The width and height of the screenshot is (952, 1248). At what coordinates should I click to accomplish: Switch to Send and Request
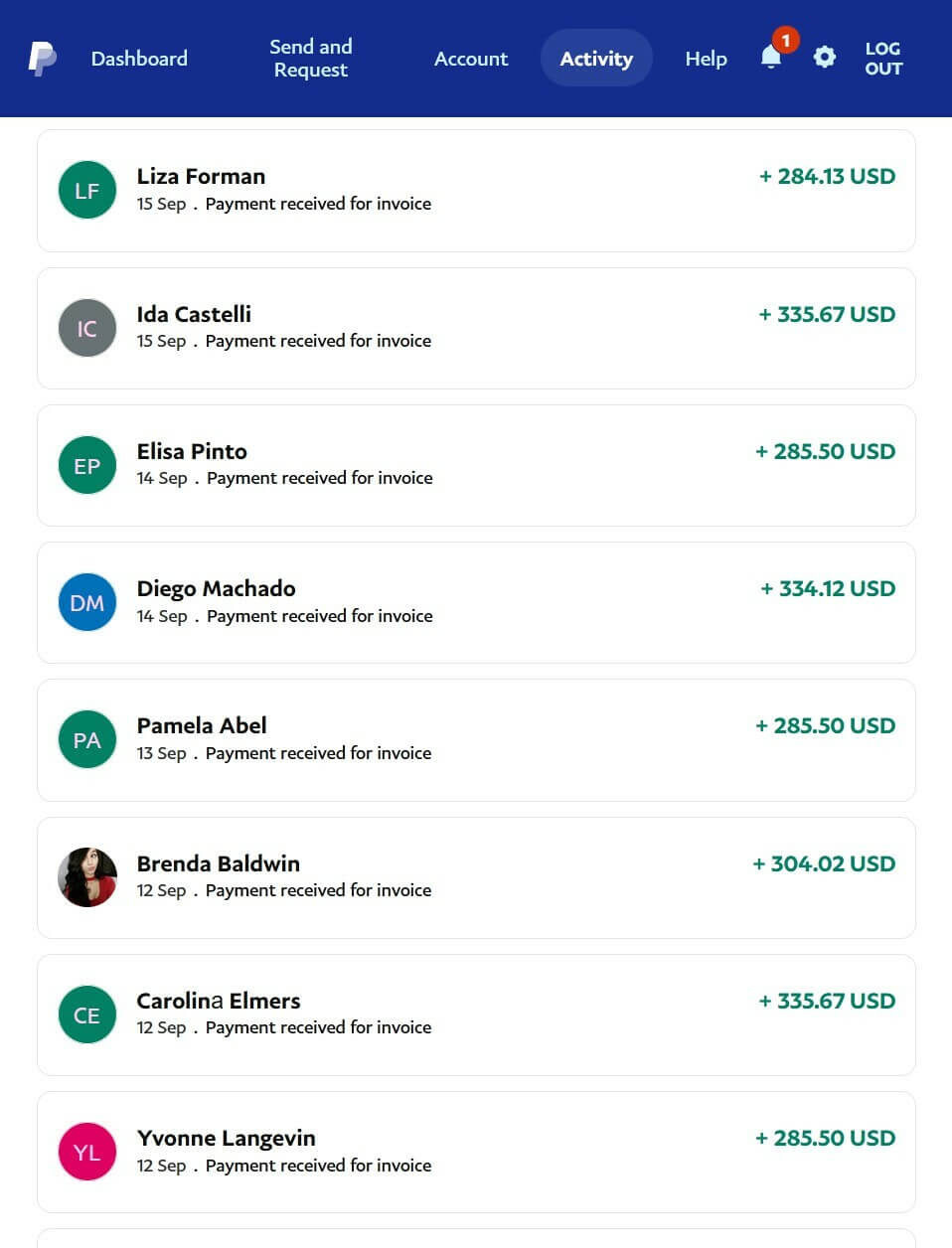pos(310,59)
